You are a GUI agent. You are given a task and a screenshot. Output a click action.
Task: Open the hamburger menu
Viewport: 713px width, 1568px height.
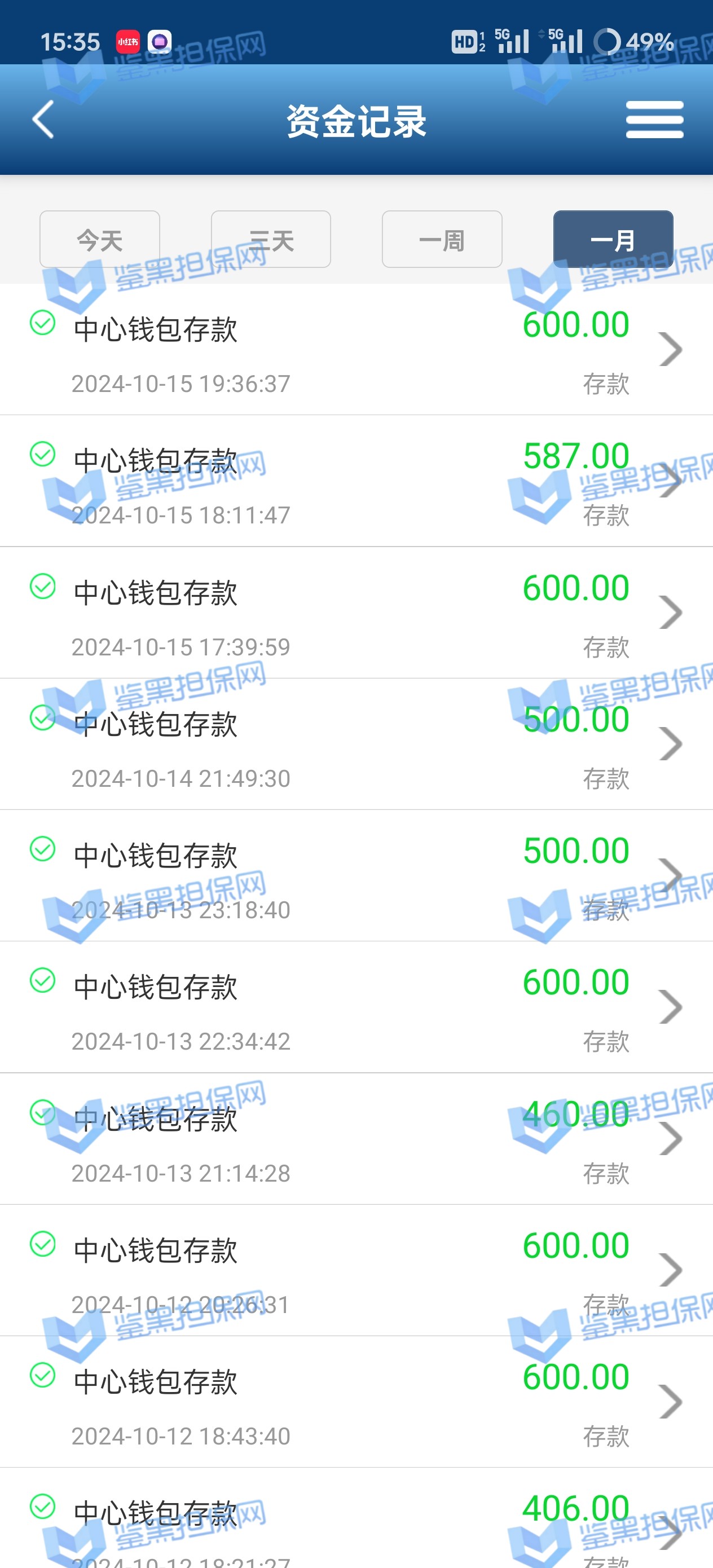tap(654, 120)
